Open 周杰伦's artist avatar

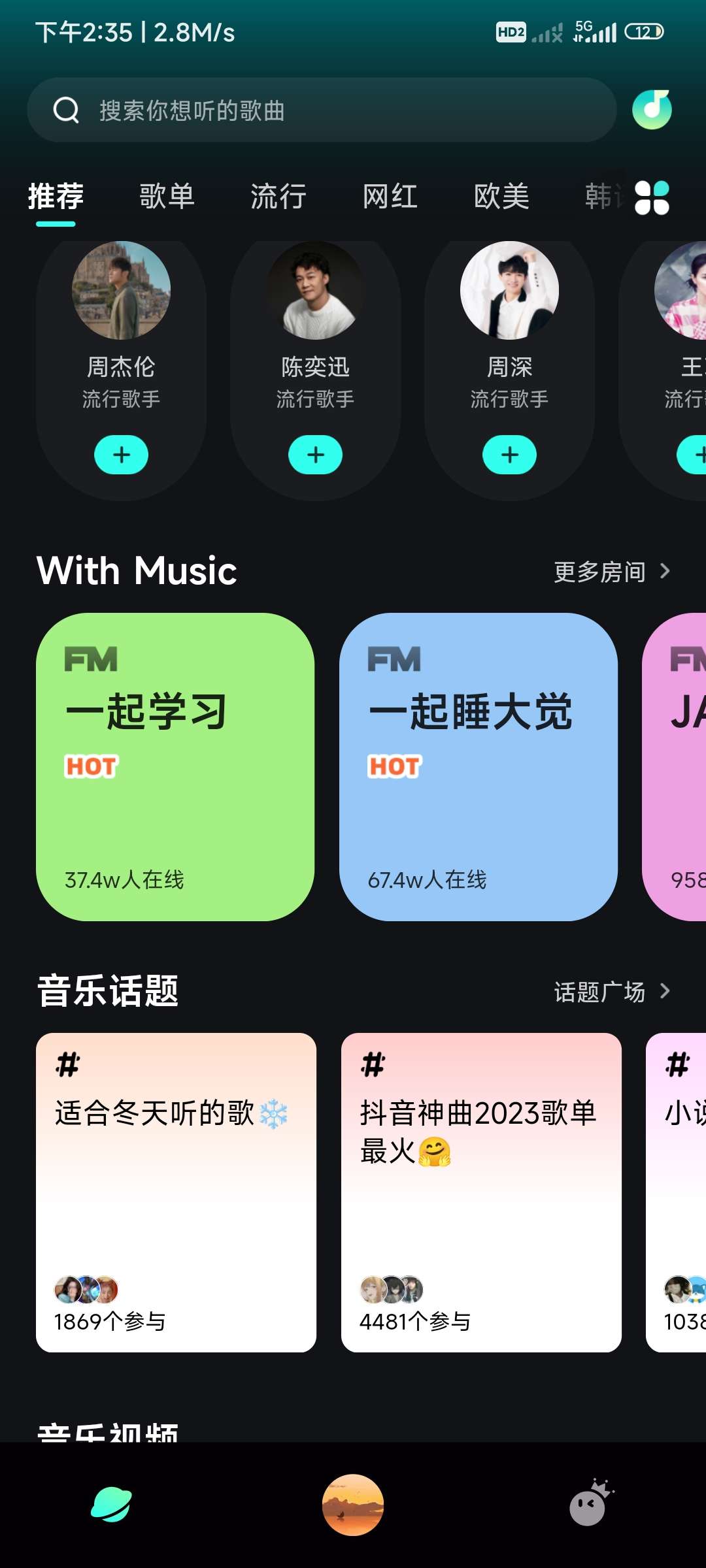tap(121, 291)
